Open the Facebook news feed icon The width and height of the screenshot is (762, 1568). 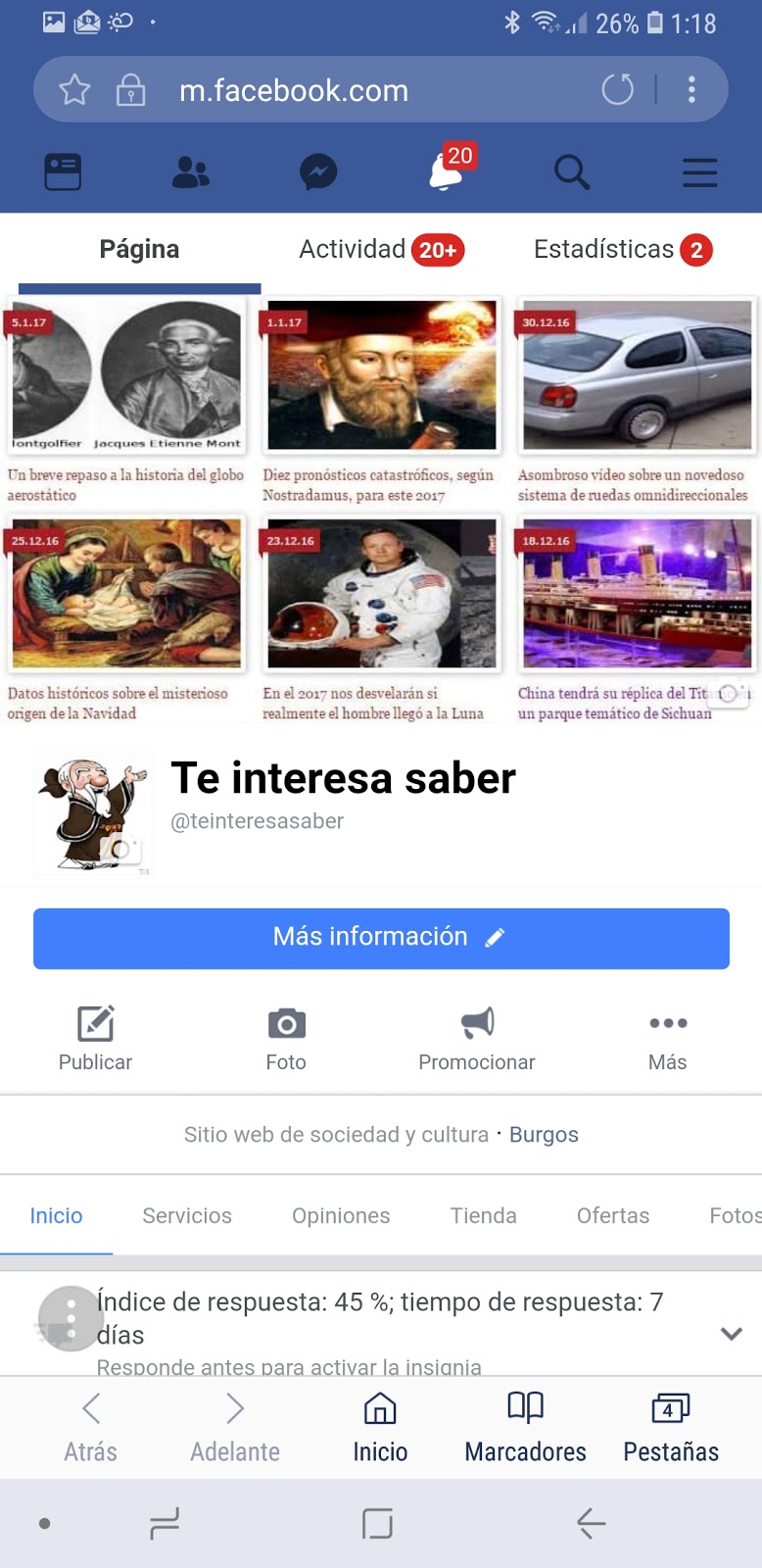tap(63, 172)
